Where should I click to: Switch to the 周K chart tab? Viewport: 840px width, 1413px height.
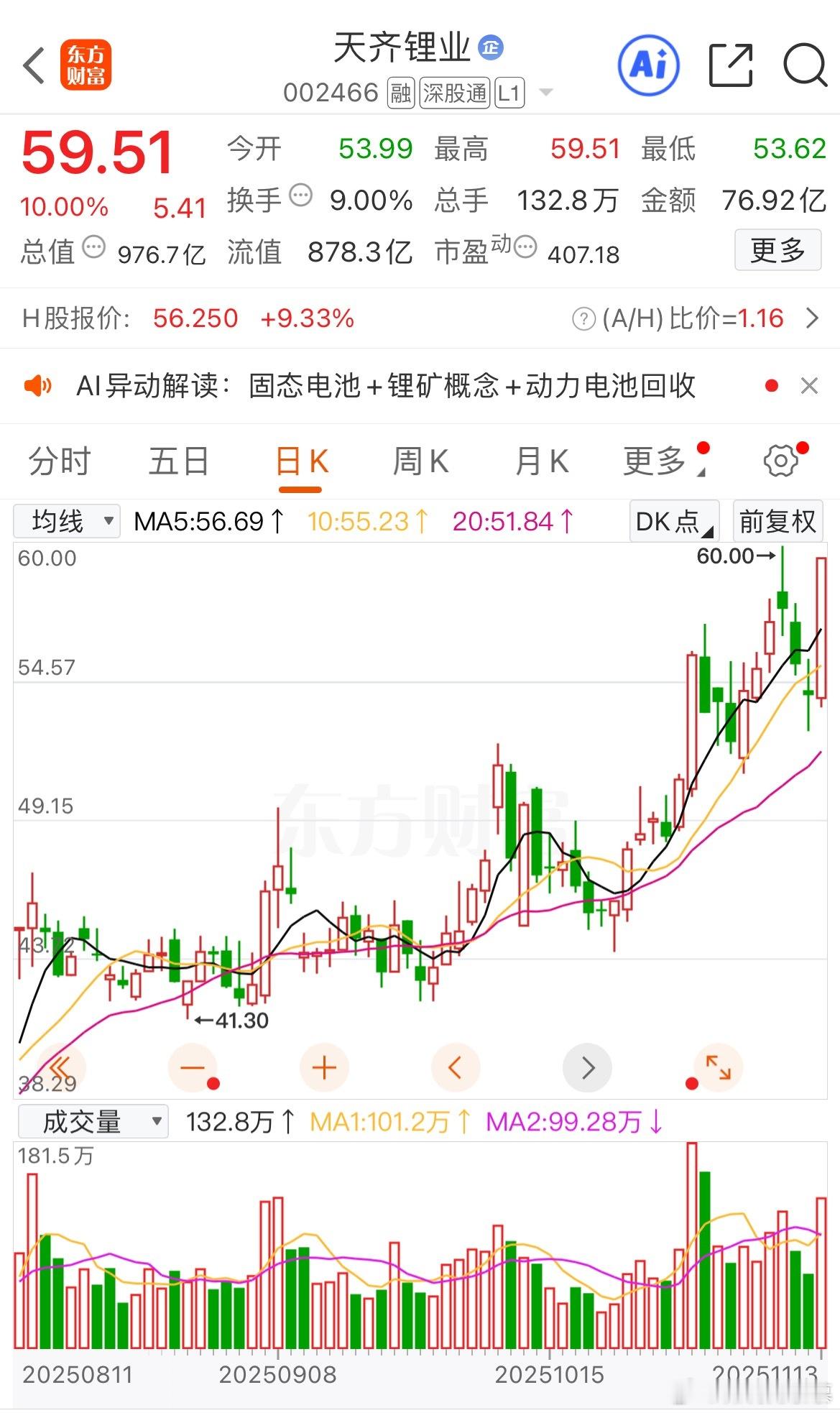click(420, 461)
